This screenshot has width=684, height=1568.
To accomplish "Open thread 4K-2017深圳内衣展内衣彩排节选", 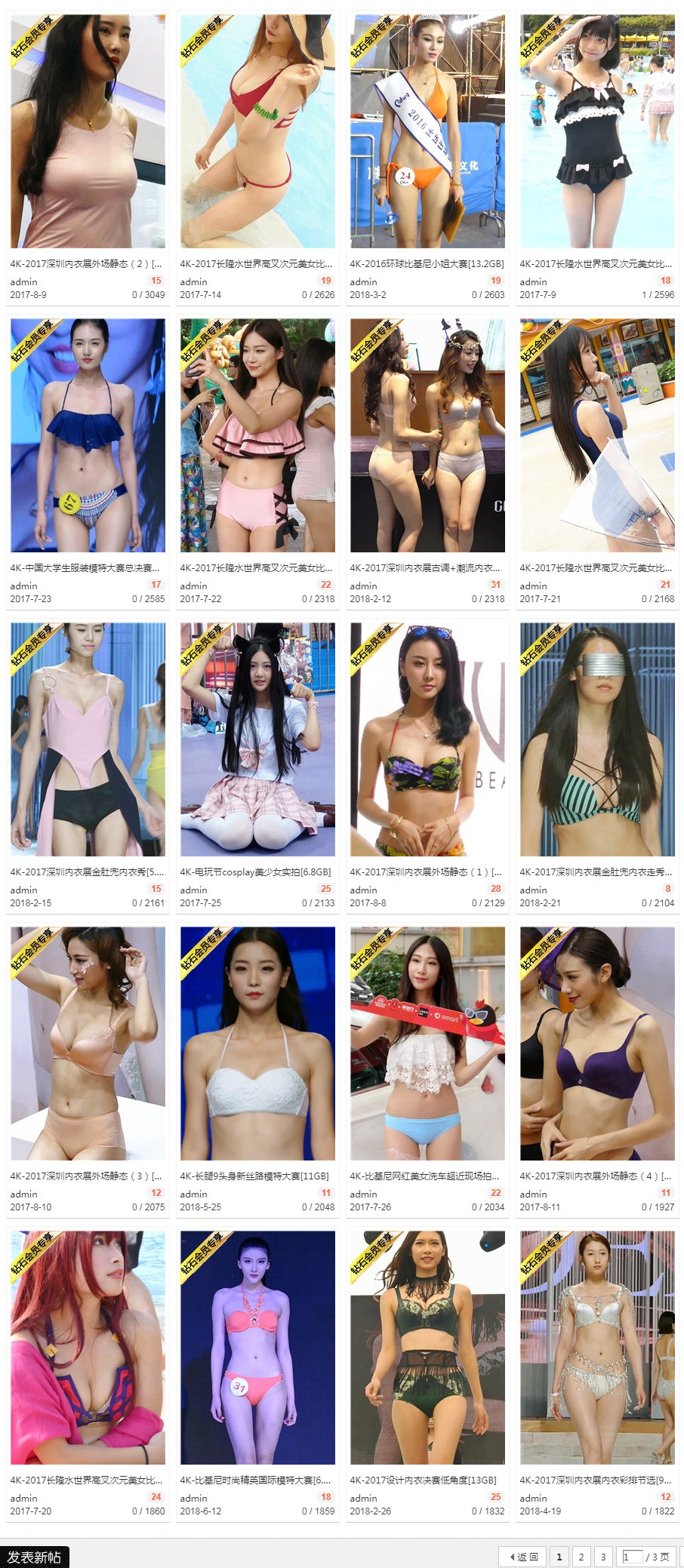I will 595,1480.
